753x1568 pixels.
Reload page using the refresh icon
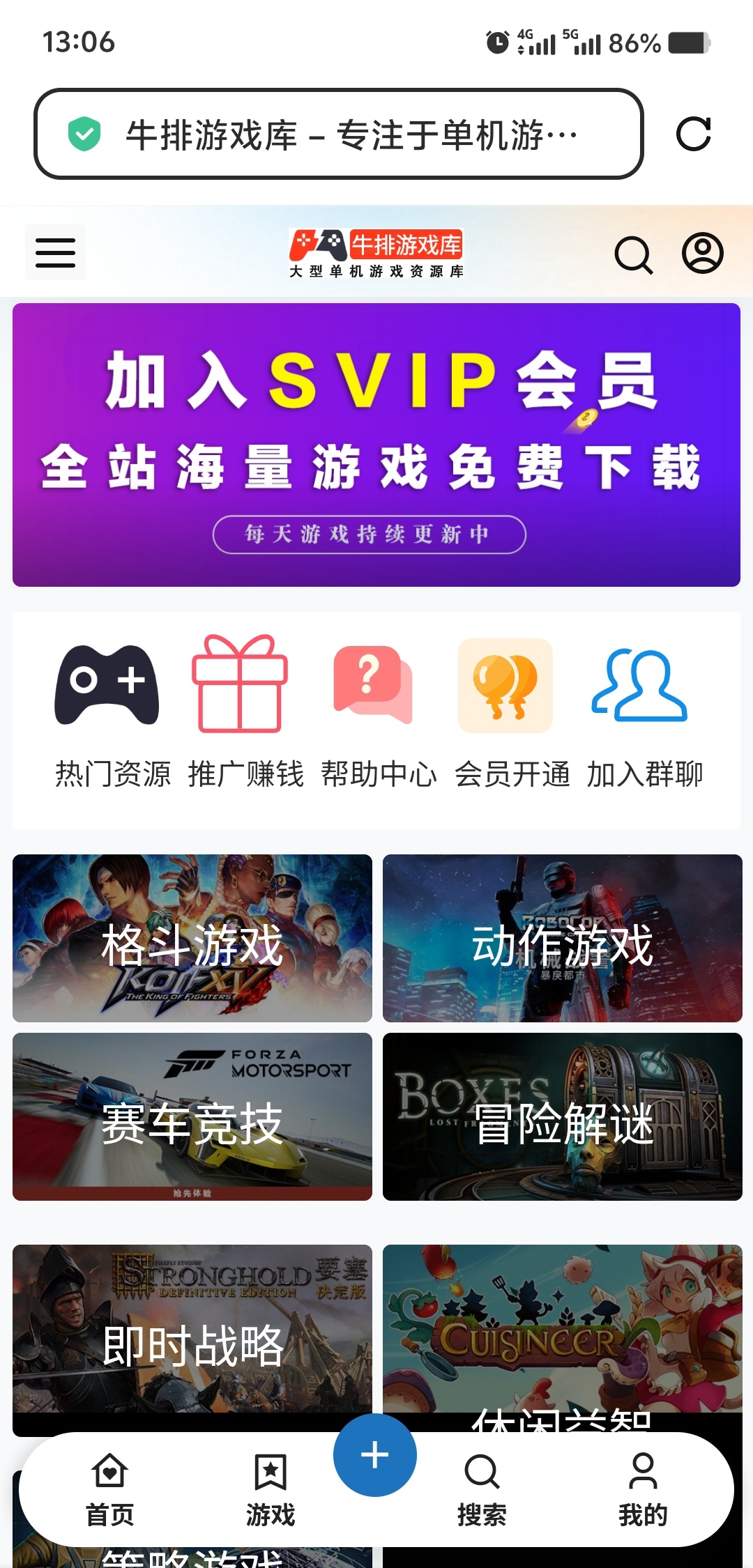[x=694, y=134]
